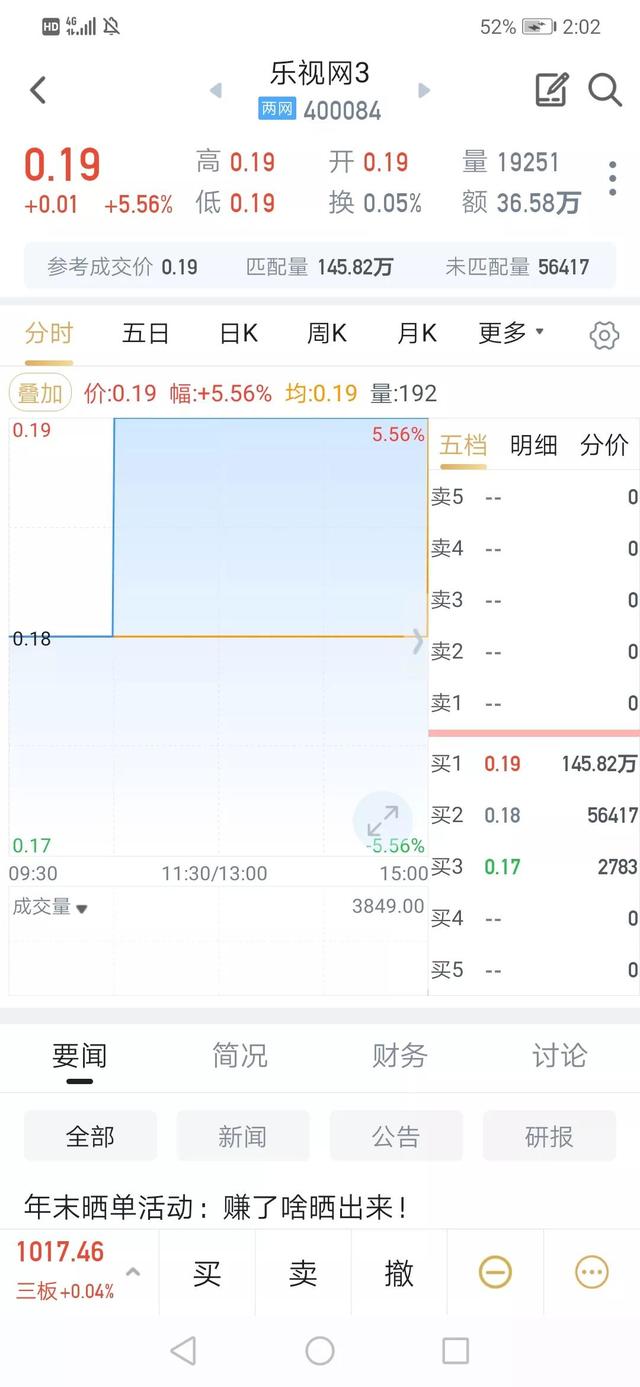Switch to the 五日 chart tab

(x=145, y=333)
